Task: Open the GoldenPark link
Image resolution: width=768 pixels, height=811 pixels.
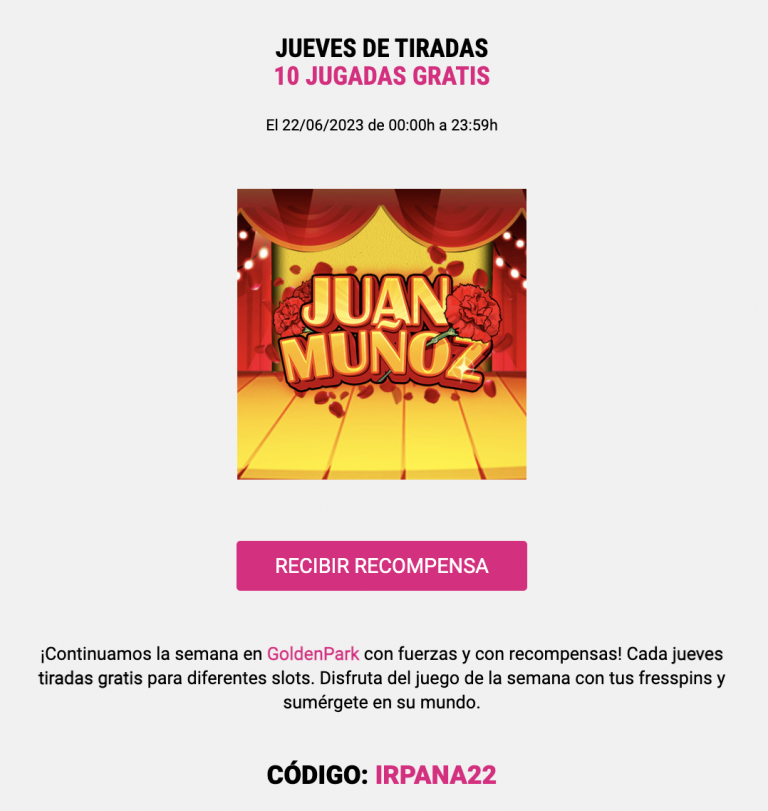Action: tap(312, 654)
